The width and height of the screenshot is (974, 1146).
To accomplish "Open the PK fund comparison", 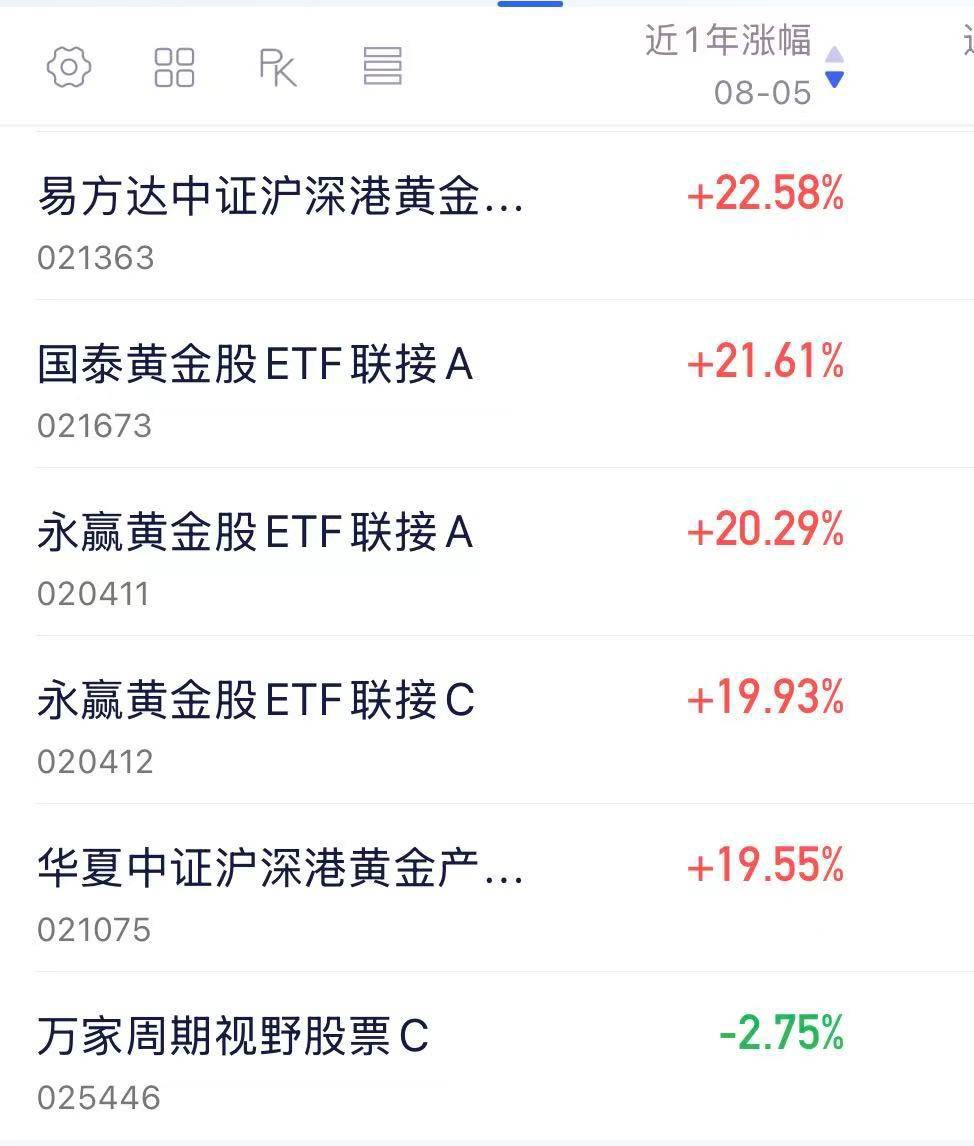I will click(278, 68).
